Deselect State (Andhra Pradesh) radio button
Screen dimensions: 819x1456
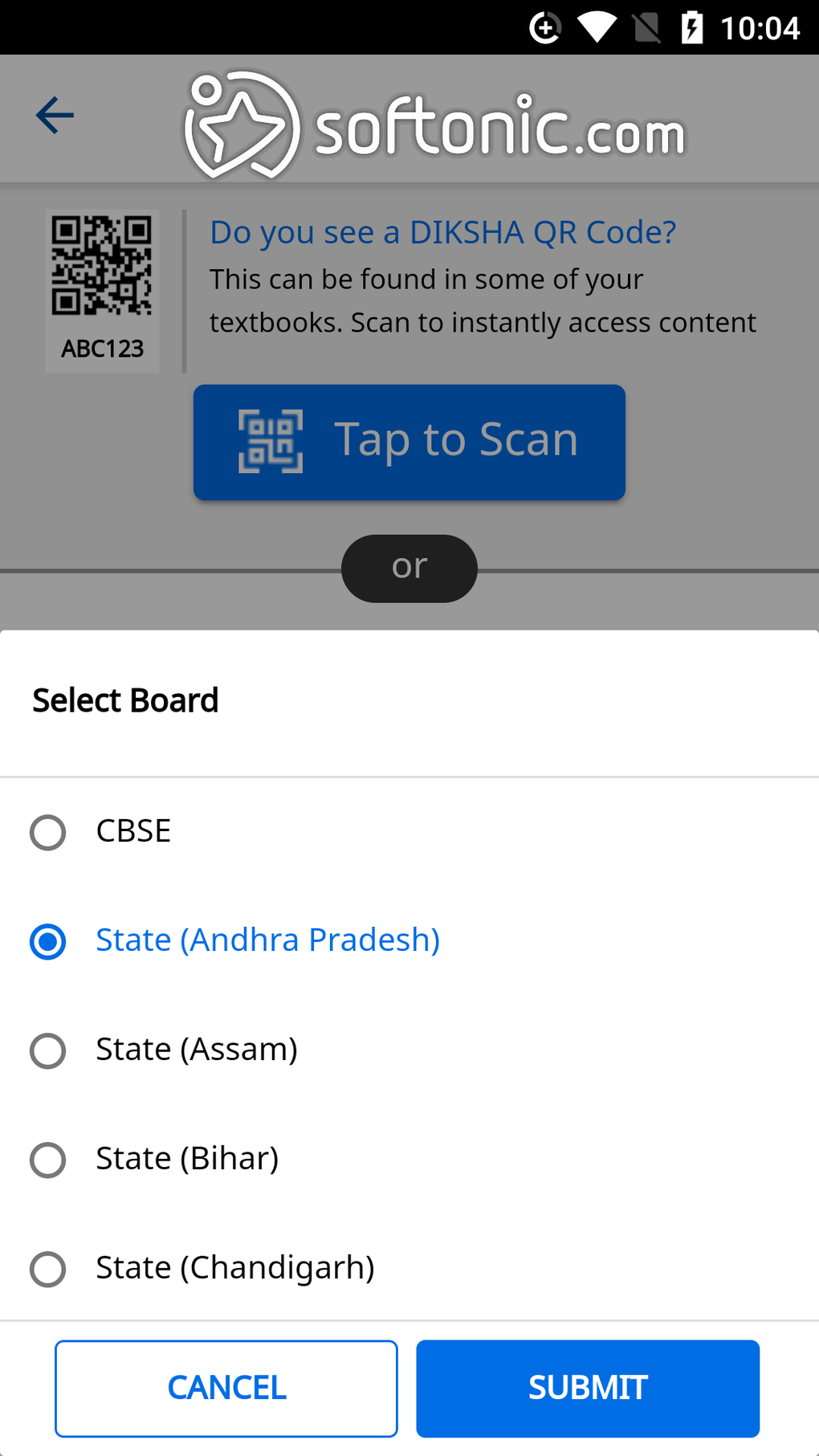[x=47, y=941]
